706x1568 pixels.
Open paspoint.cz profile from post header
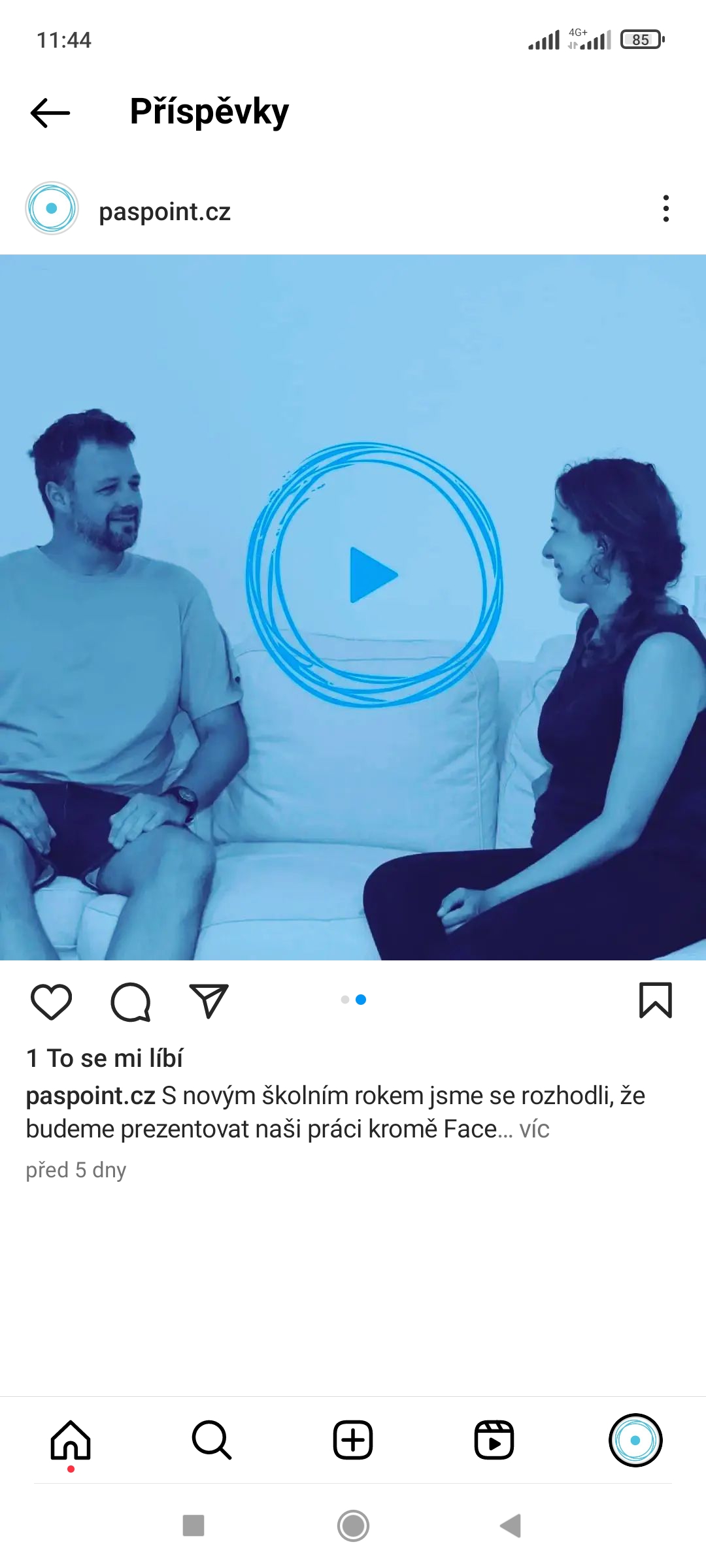click(163, 212)
